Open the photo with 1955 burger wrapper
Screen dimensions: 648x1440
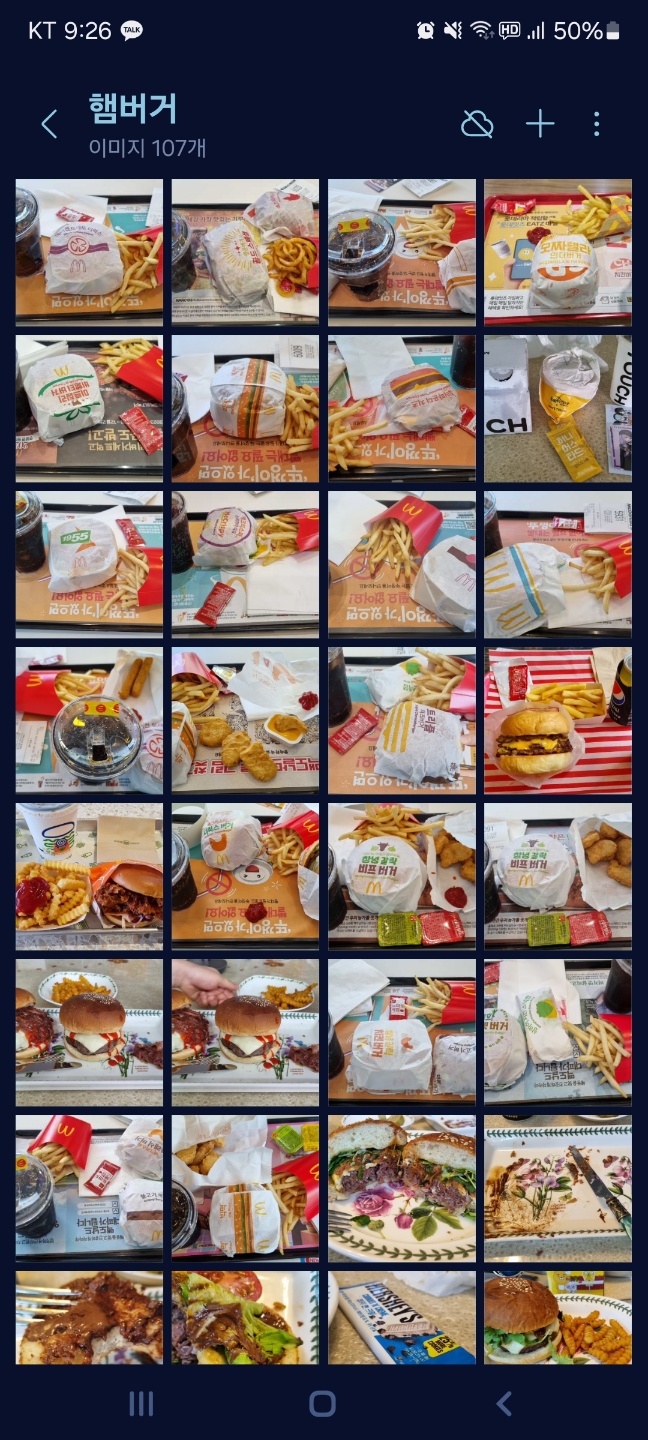click(89, 564)
